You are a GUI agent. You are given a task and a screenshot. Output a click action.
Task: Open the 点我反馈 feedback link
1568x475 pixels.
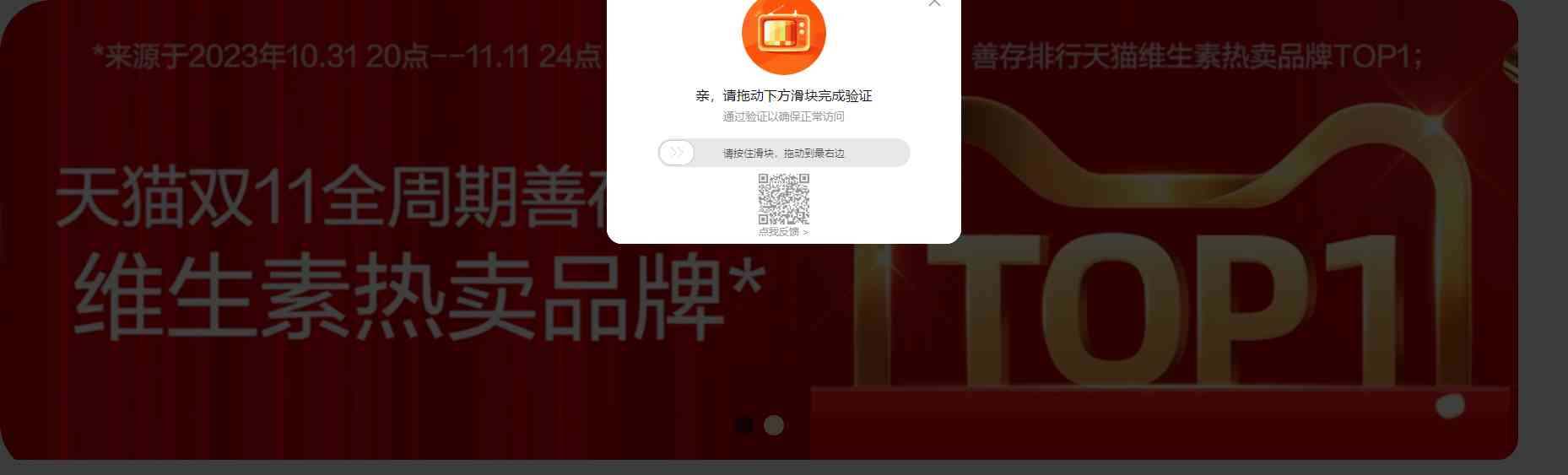[x=782, y=232]
